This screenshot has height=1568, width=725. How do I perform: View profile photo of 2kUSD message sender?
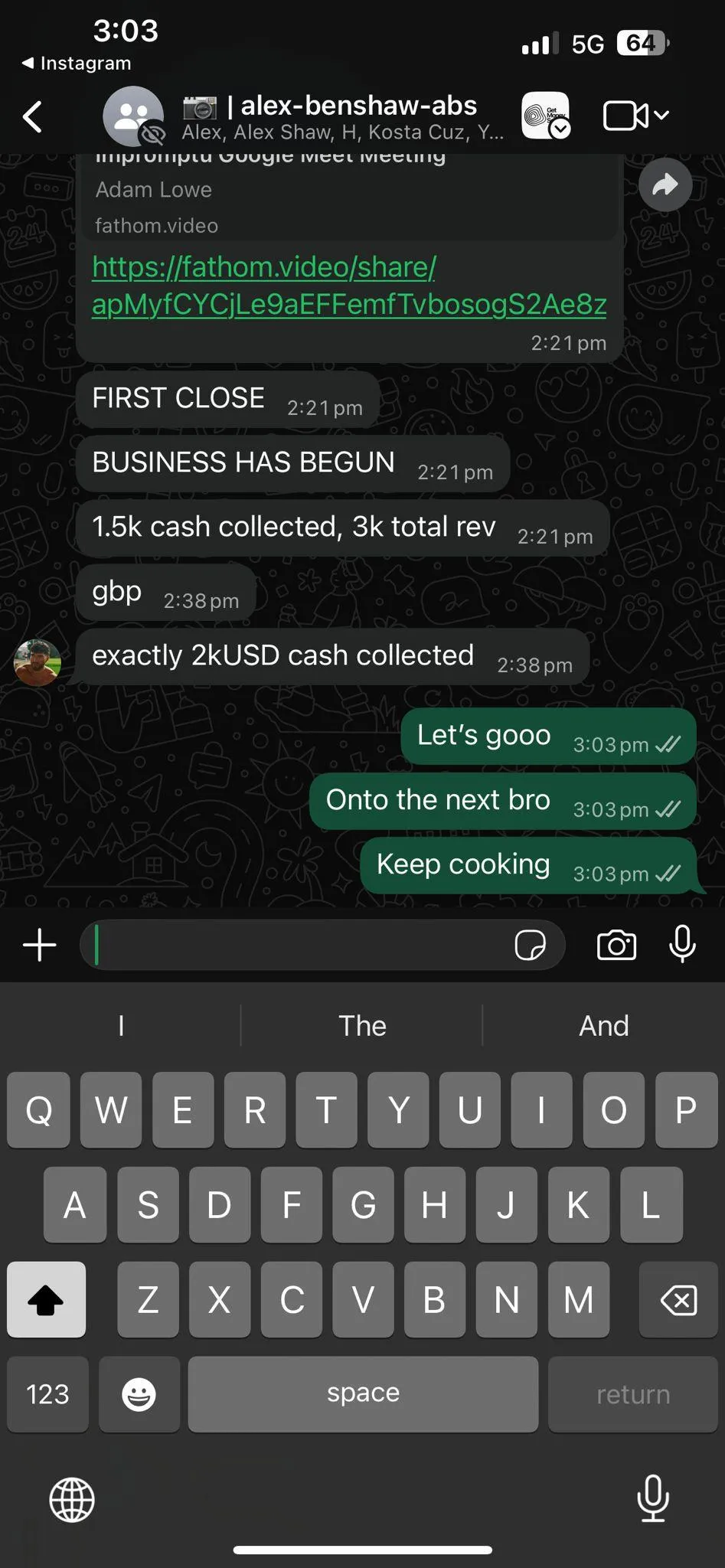37,662
